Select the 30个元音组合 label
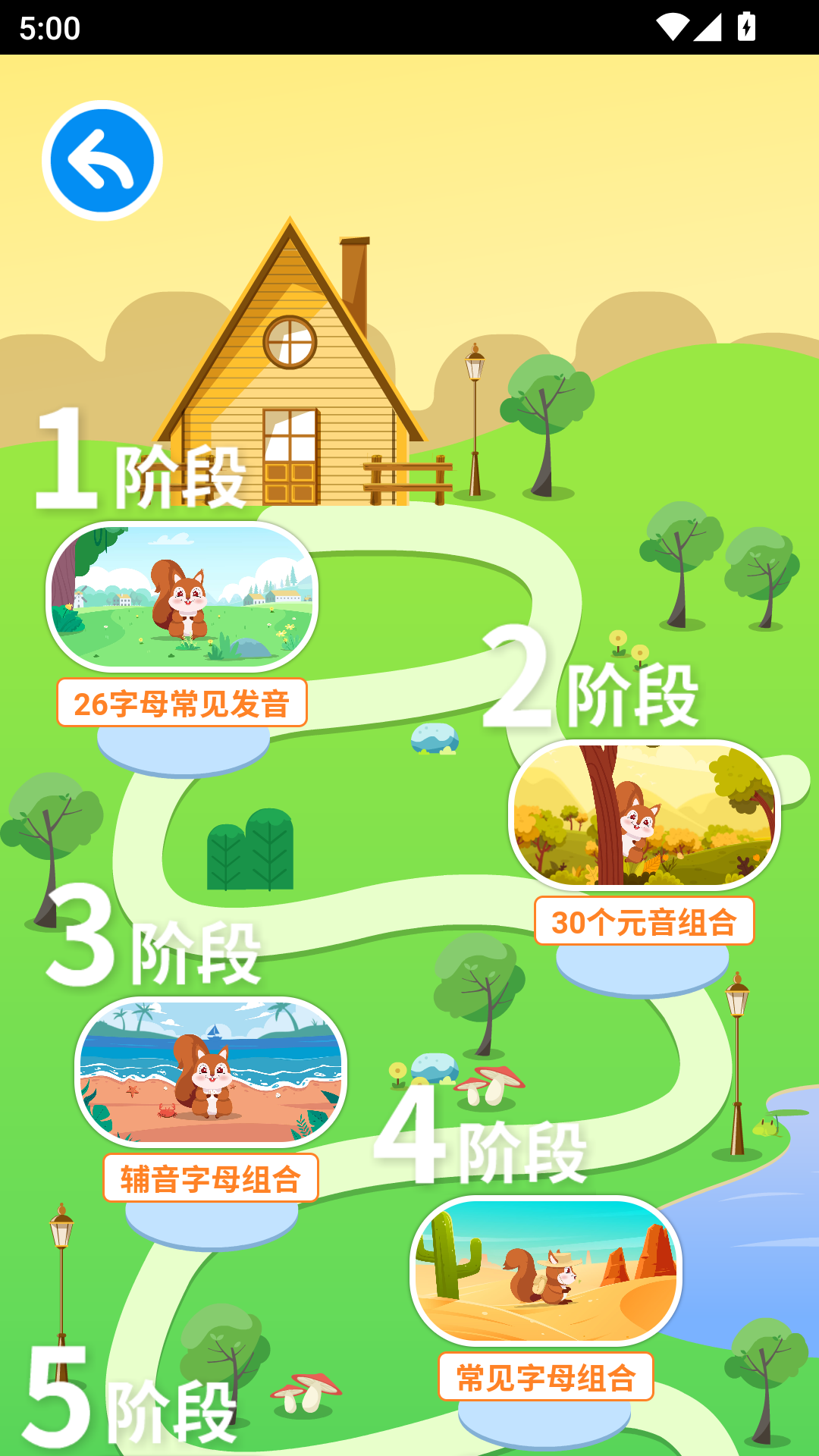 [645, 921]
